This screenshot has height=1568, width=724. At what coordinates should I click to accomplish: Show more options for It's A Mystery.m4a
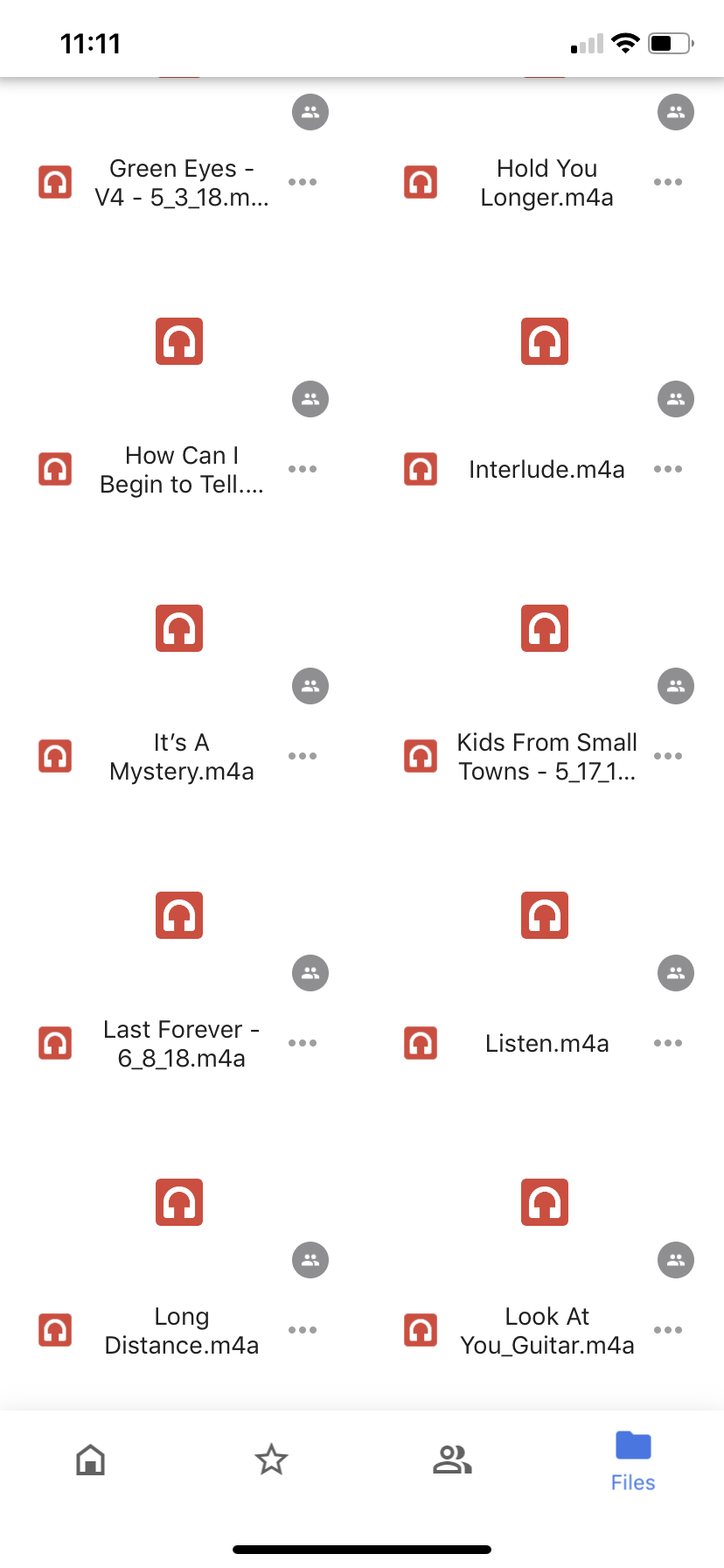pos(303,756)
